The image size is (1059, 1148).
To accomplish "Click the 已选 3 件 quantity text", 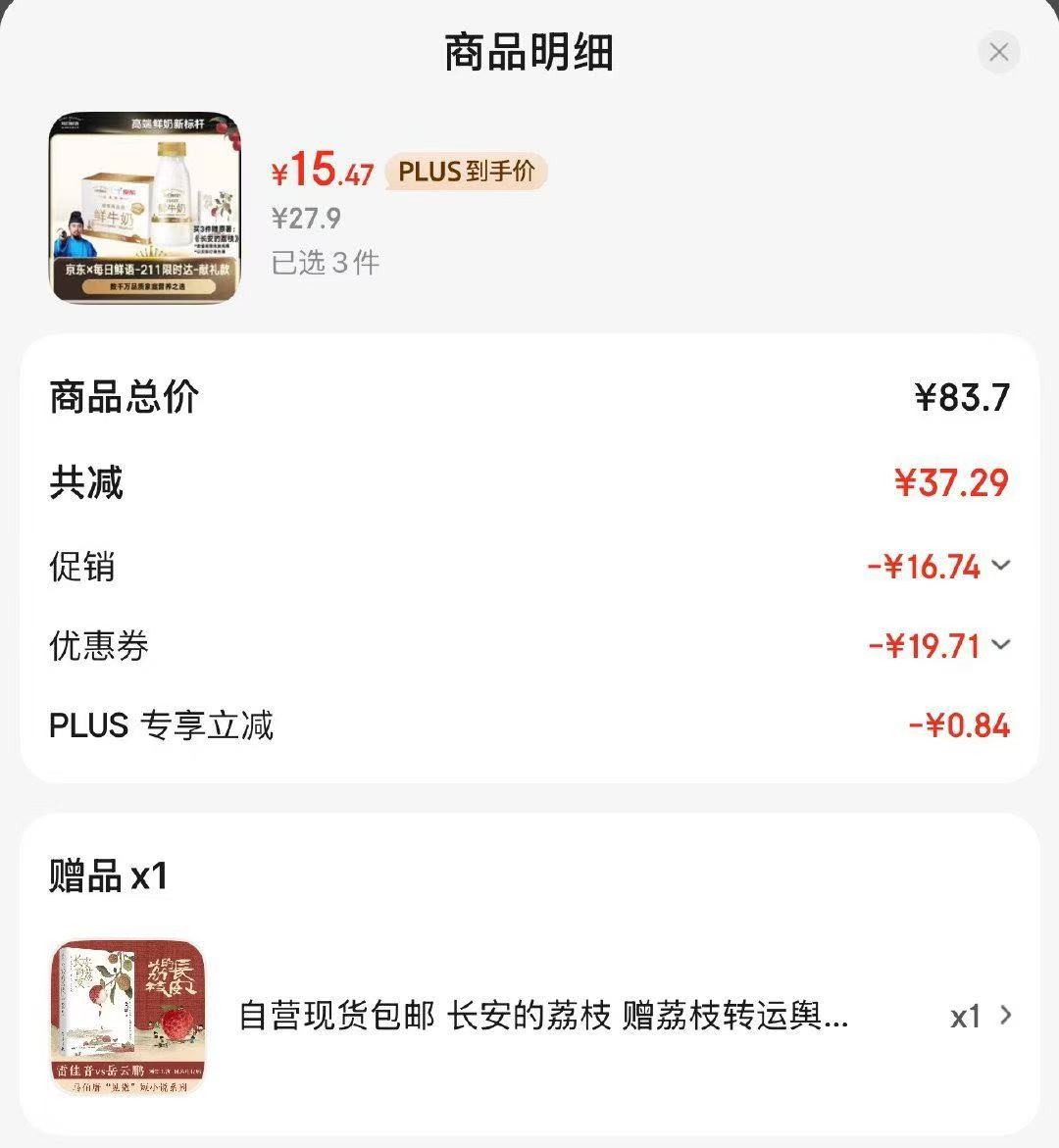I will pyautogui.click(x=325, y=263).
